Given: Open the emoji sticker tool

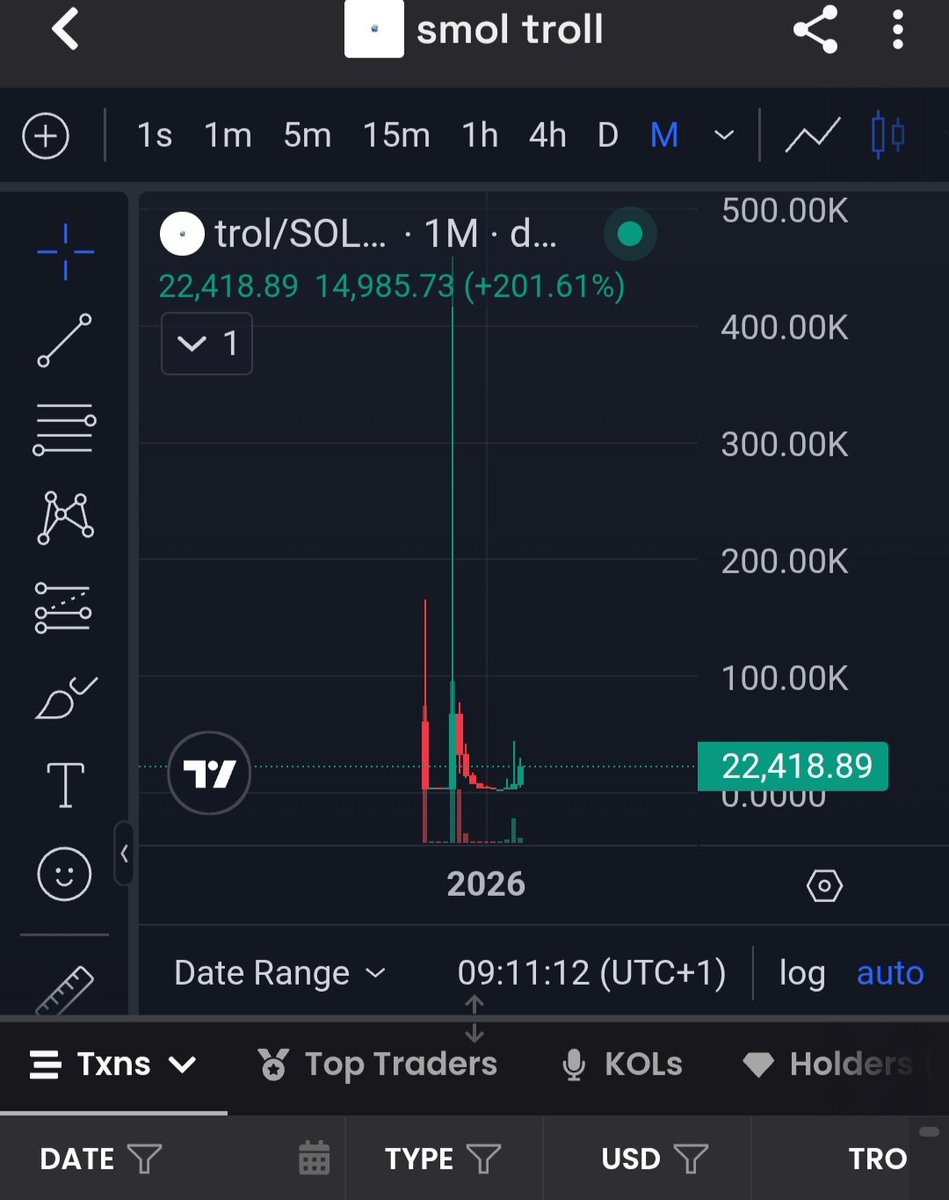Looking at the screenshot, I should click(x=64, y=873).
